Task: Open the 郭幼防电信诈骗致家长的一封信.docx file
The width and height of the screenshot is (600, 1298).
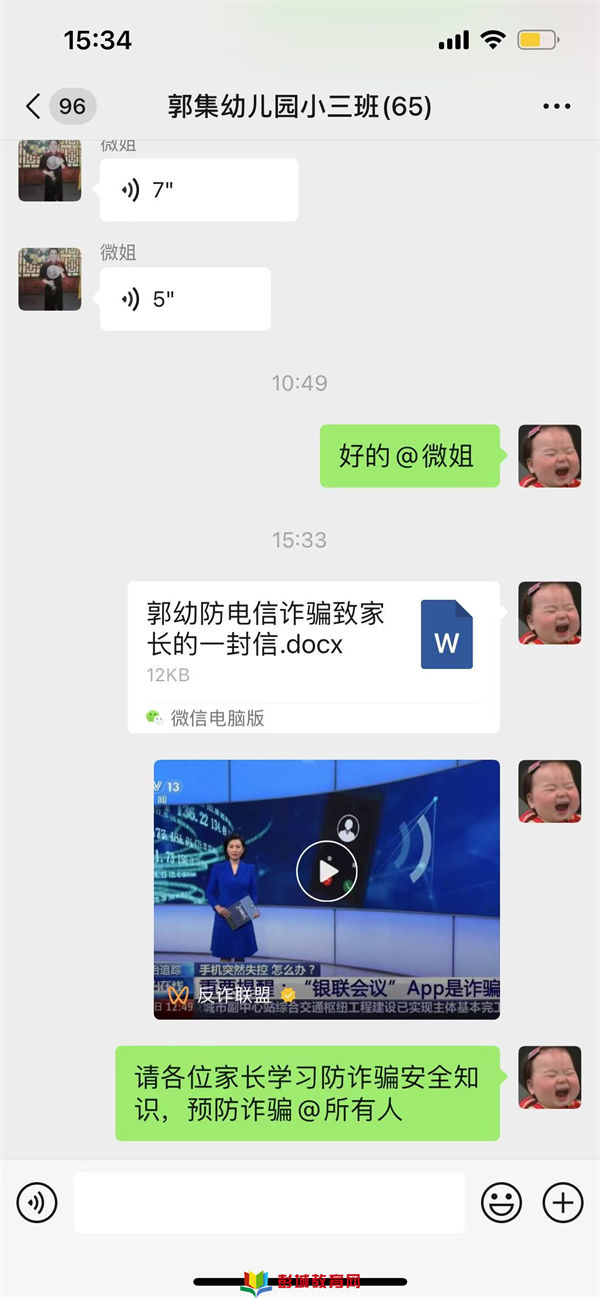Action: point(313,656)
